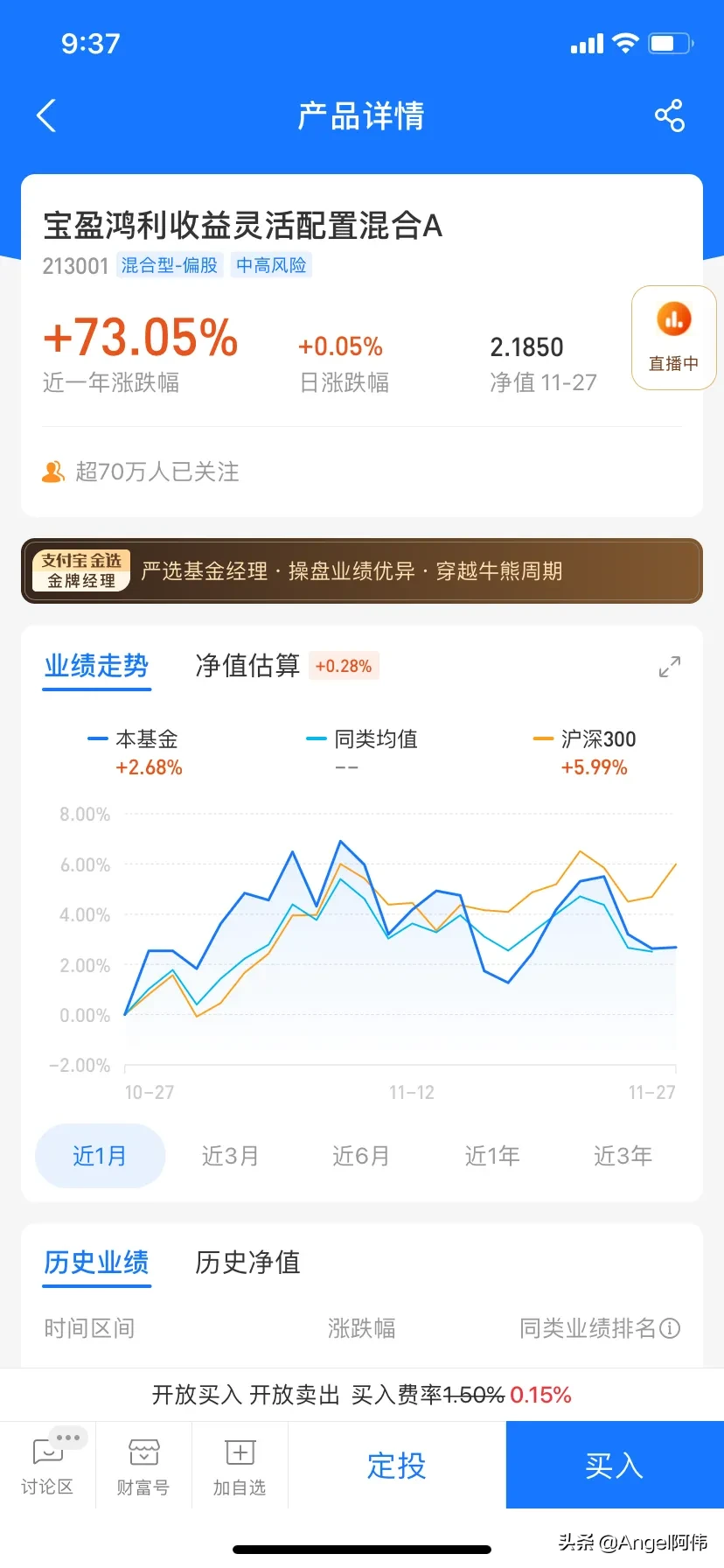Select the 业绩走势 tab
Screen dimensions: 724x1568
(x=96, y=666)
